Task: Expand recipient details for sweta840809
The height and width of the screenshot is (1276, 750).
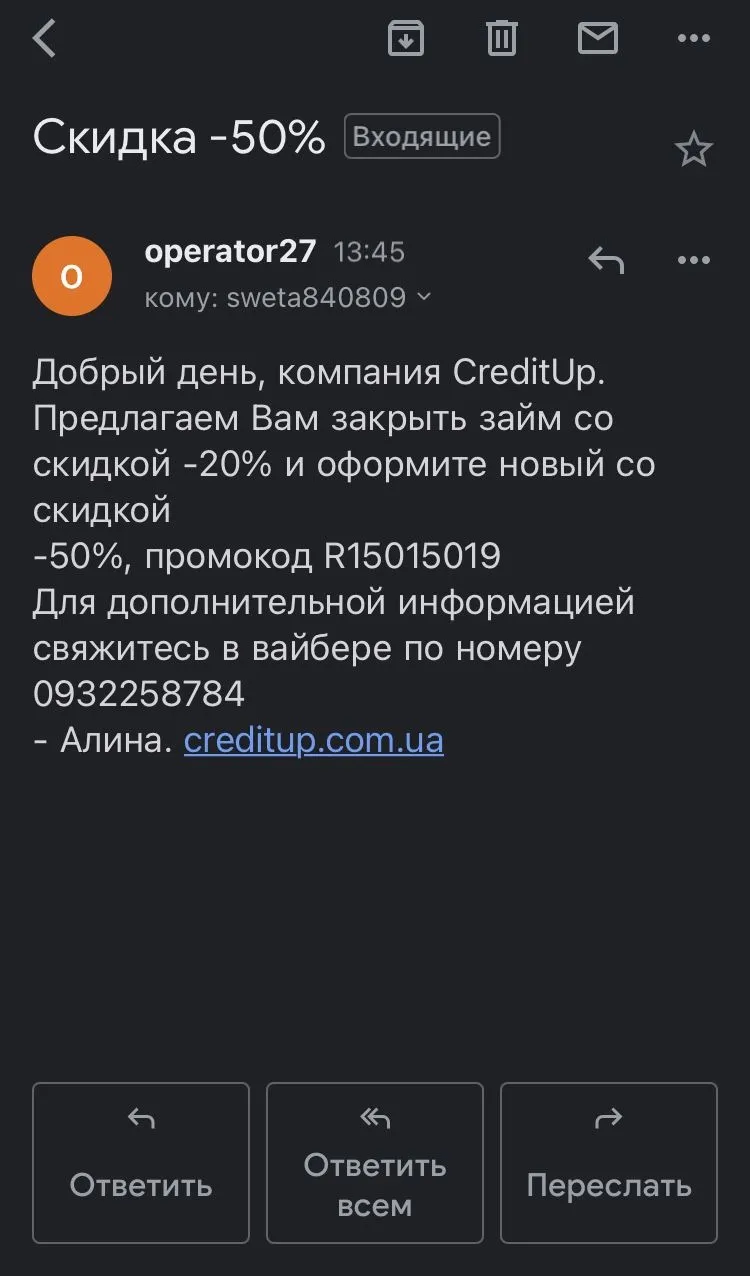Action: pyautogui.click(x=423, y=297)
